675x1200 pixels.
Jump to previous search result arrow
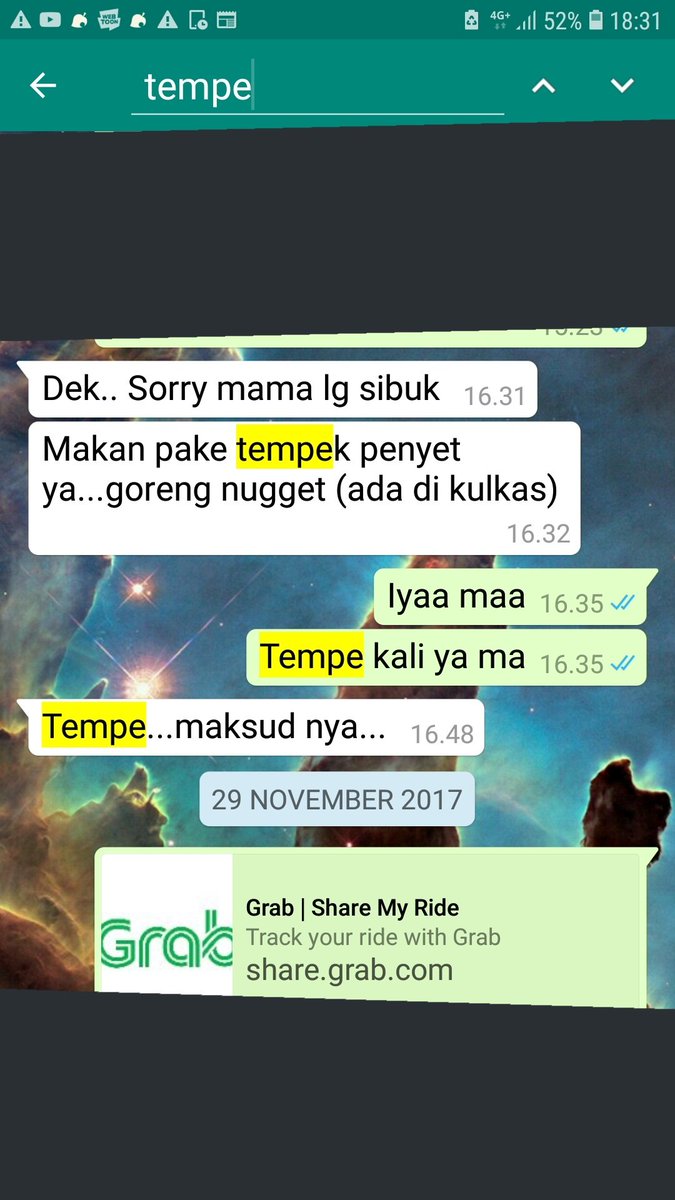pos(543,87)
